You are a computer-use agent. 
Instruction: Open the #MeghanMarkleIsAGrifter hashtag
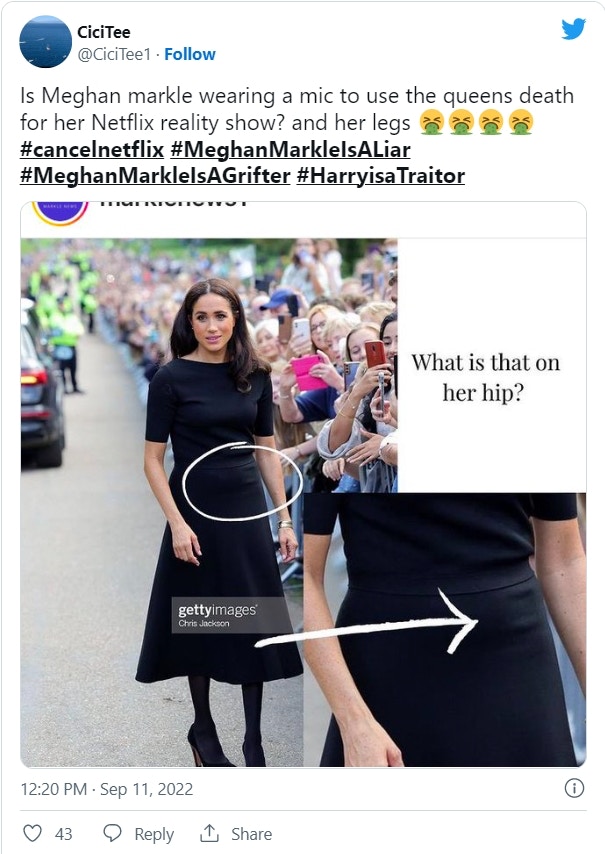[154, 176]
